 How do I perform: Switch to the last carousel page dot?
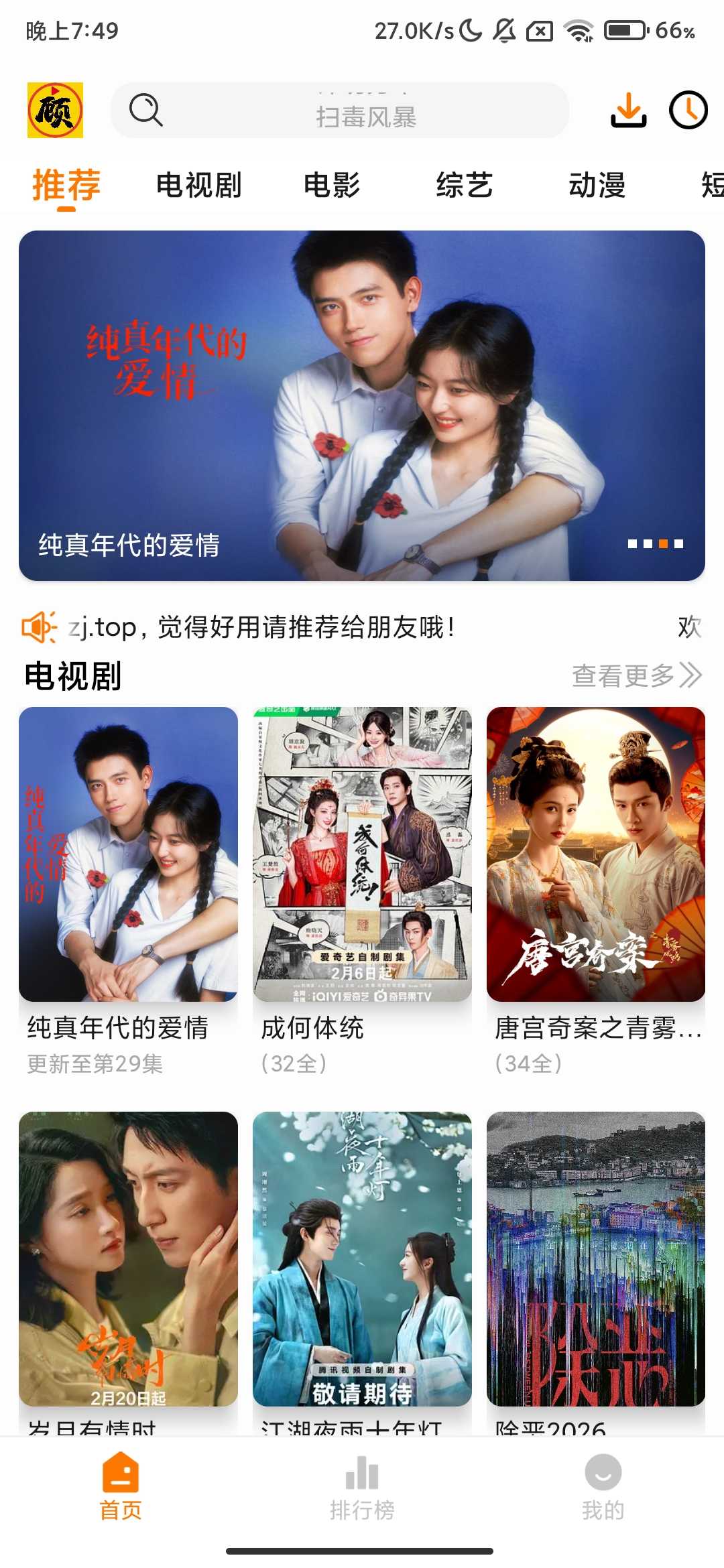click(x=680, y=545)
